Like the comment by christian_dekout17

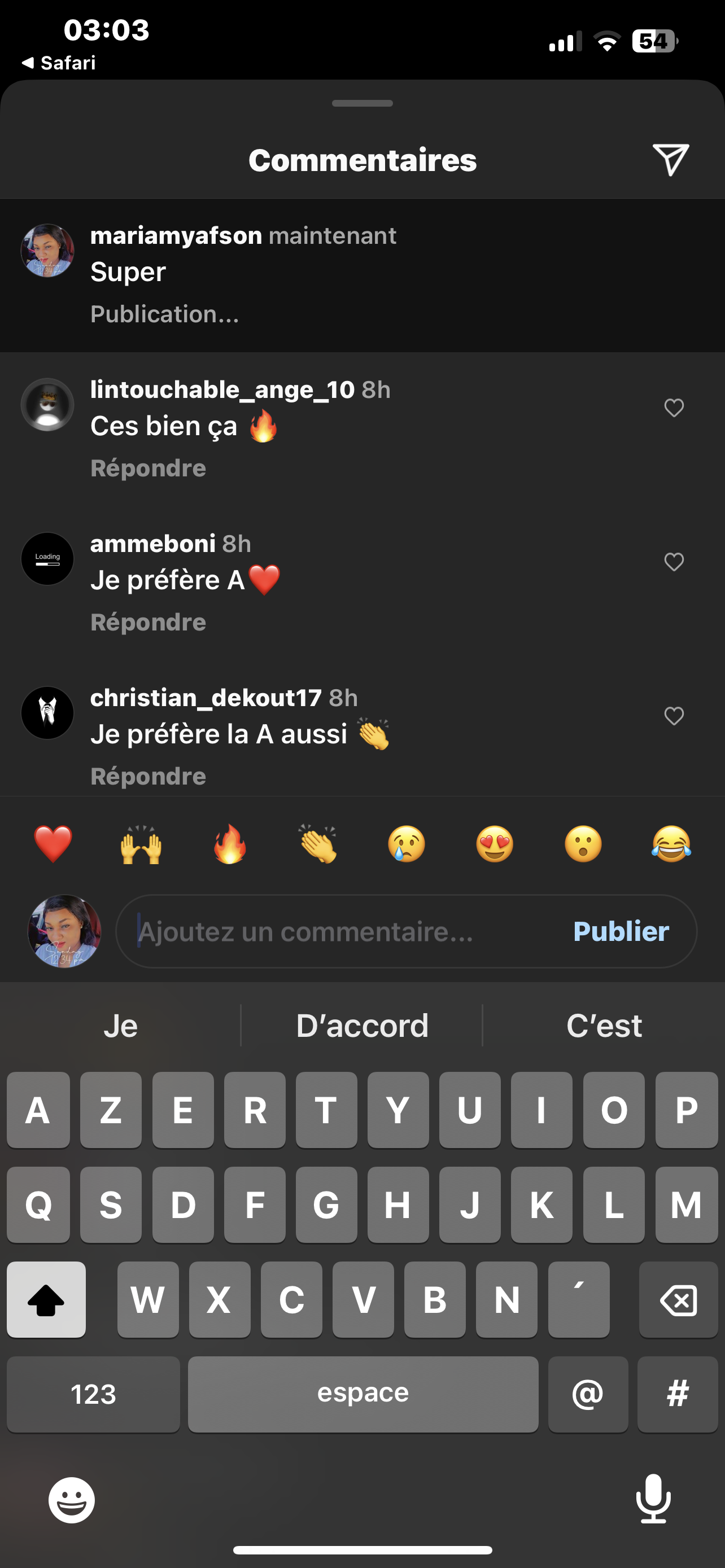click(673, 716)
